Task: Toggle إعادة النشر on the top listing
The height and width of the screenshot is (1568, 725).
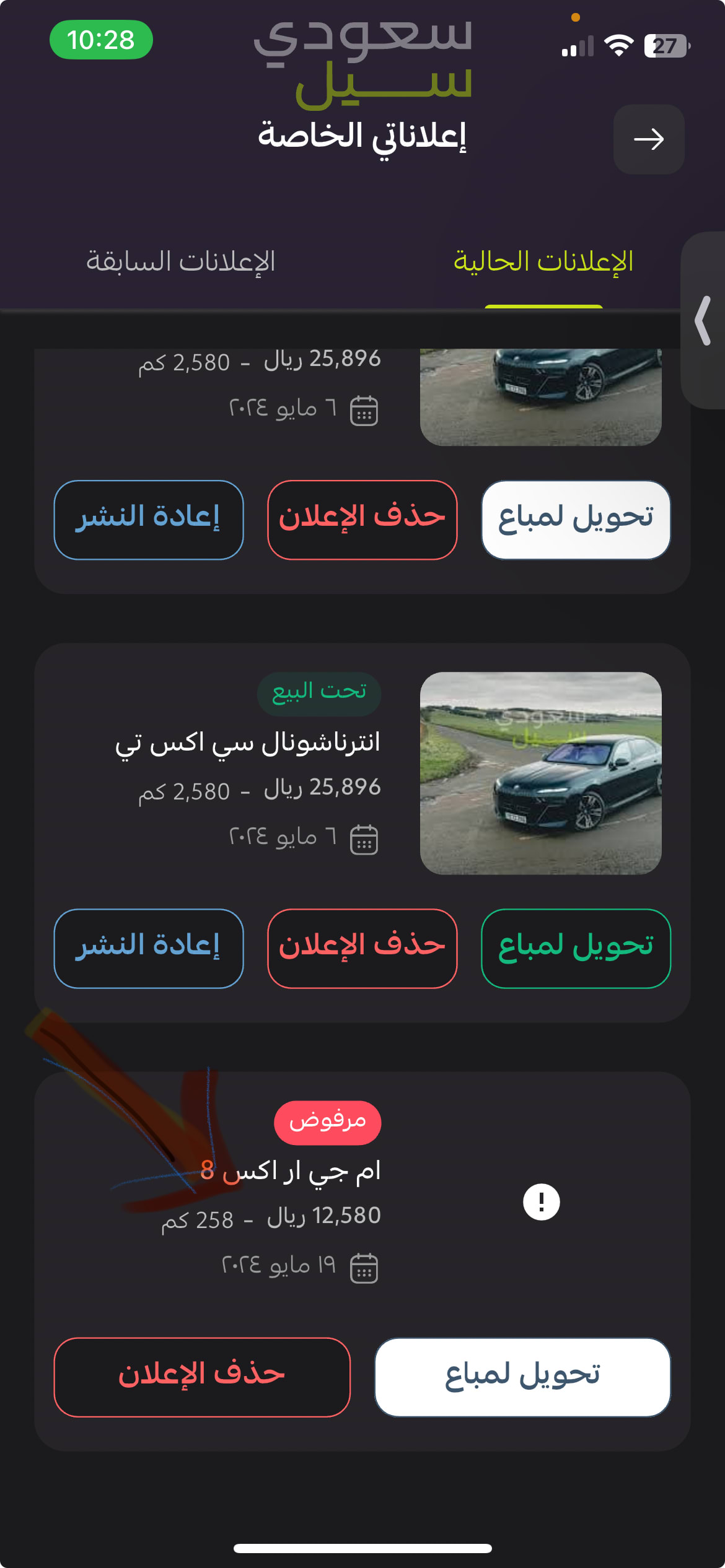Action: click(x=149, y=519)
